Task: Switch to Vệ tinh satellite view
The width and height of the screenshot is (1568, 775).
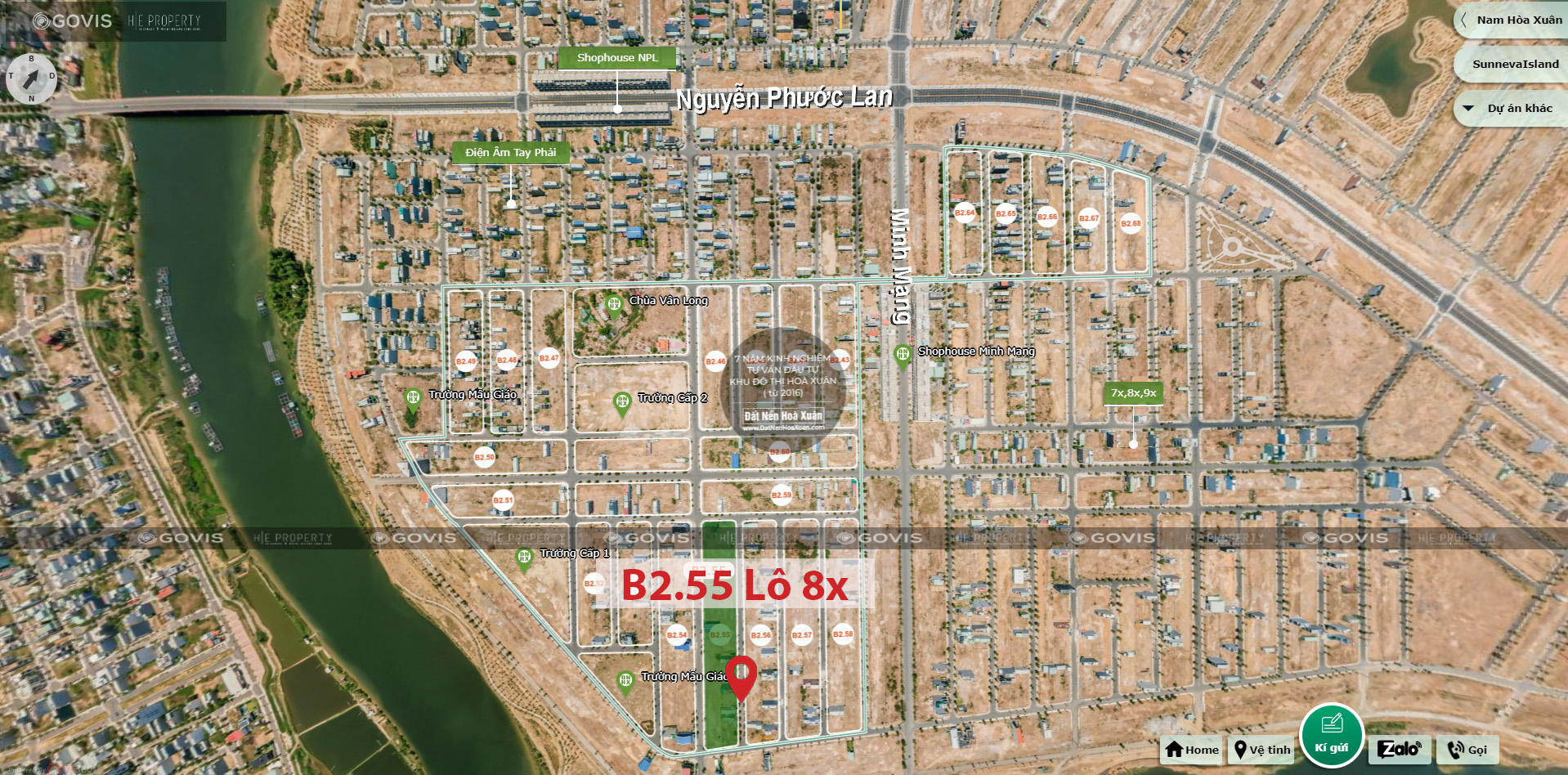Action: (1262, 750)
